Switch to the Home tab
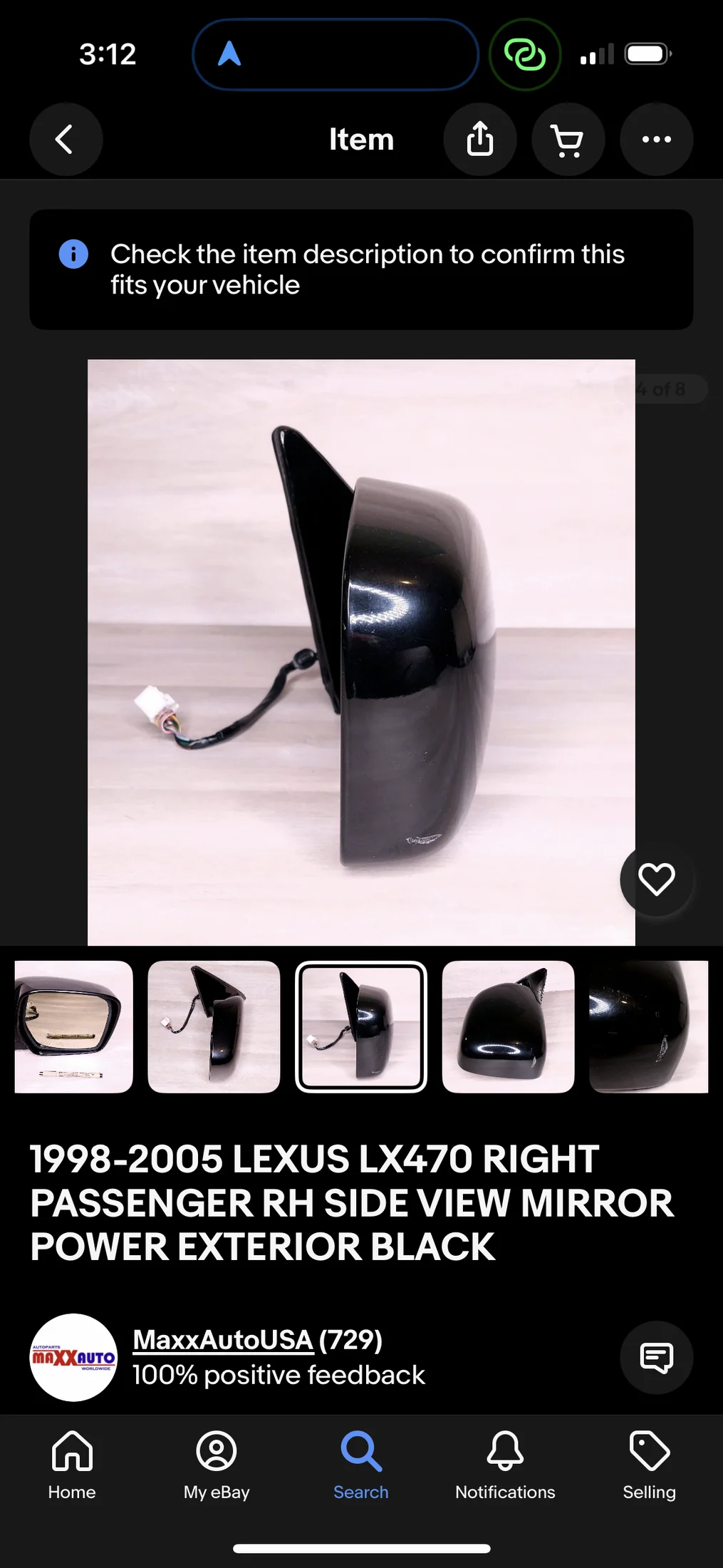The width and height of the screenshot is (723, 1568). (72, 1465)
